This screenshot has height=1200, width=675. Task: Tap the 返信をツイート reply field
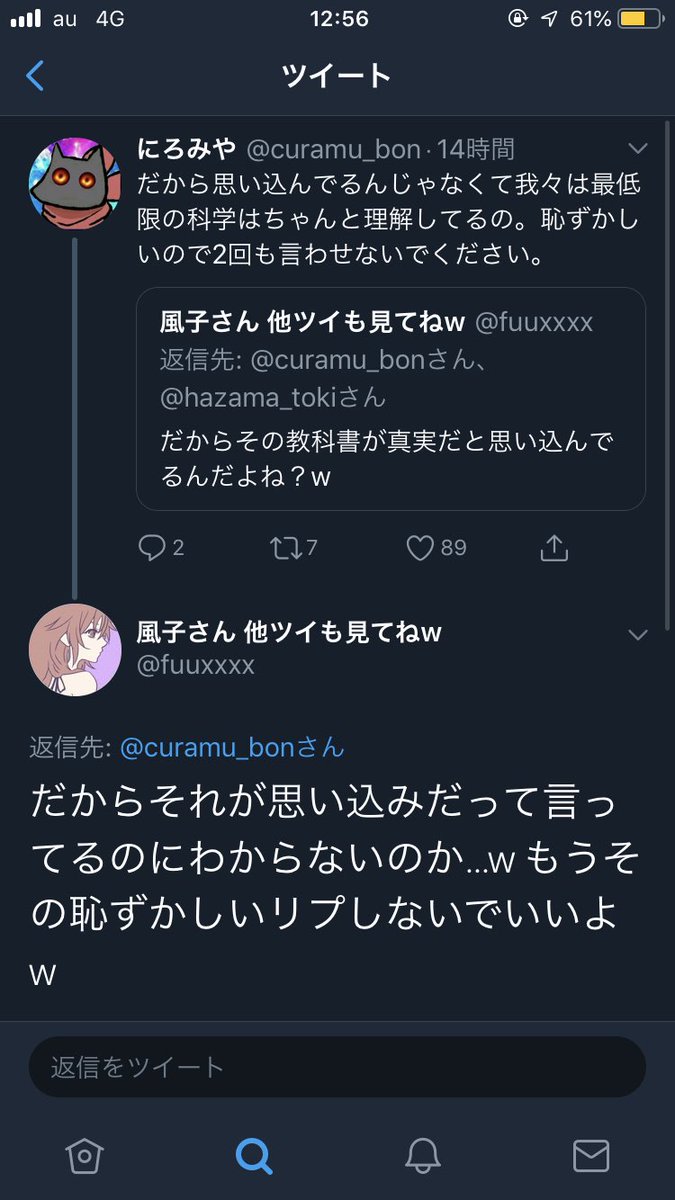337,1067
